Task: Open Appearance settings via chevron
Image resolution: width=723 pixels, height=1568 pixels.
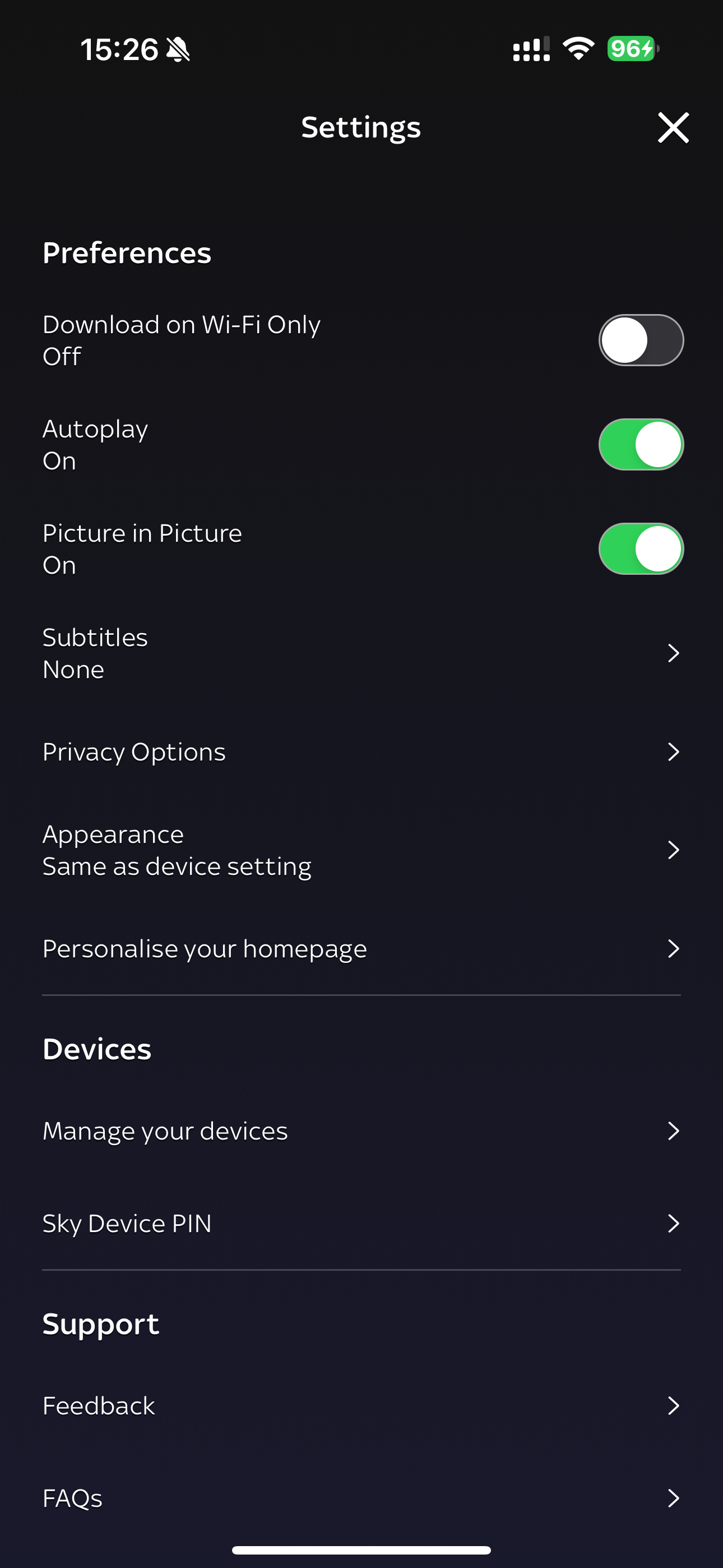Action: (x=673, y=850)
